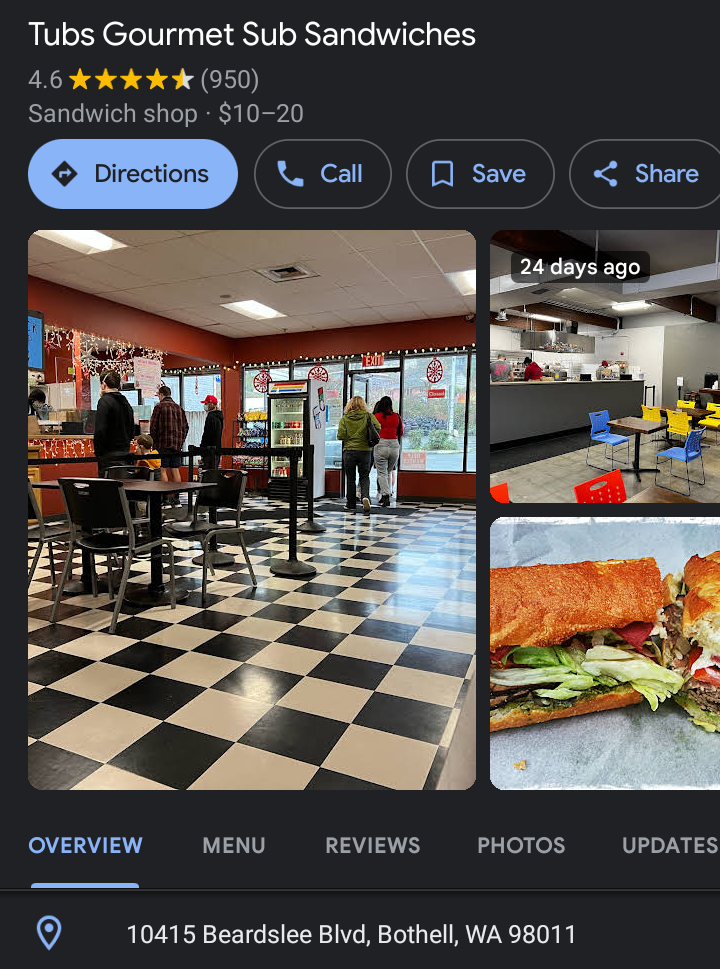This screenshot has height=969, width=720.
Task: Switch to the Menu tab
Action: tap(234, 846)
